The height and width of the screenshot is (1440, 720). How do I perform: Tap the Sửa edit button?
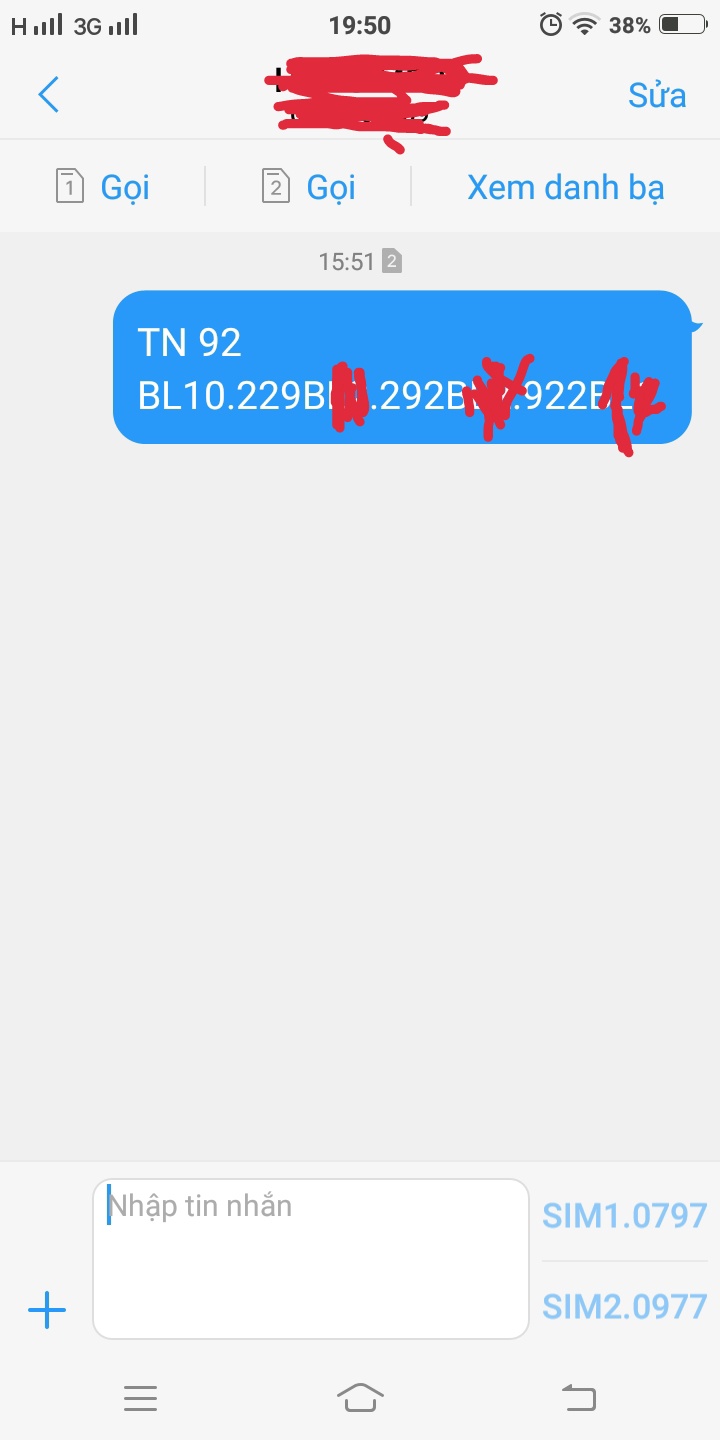[x=657, y=95]
